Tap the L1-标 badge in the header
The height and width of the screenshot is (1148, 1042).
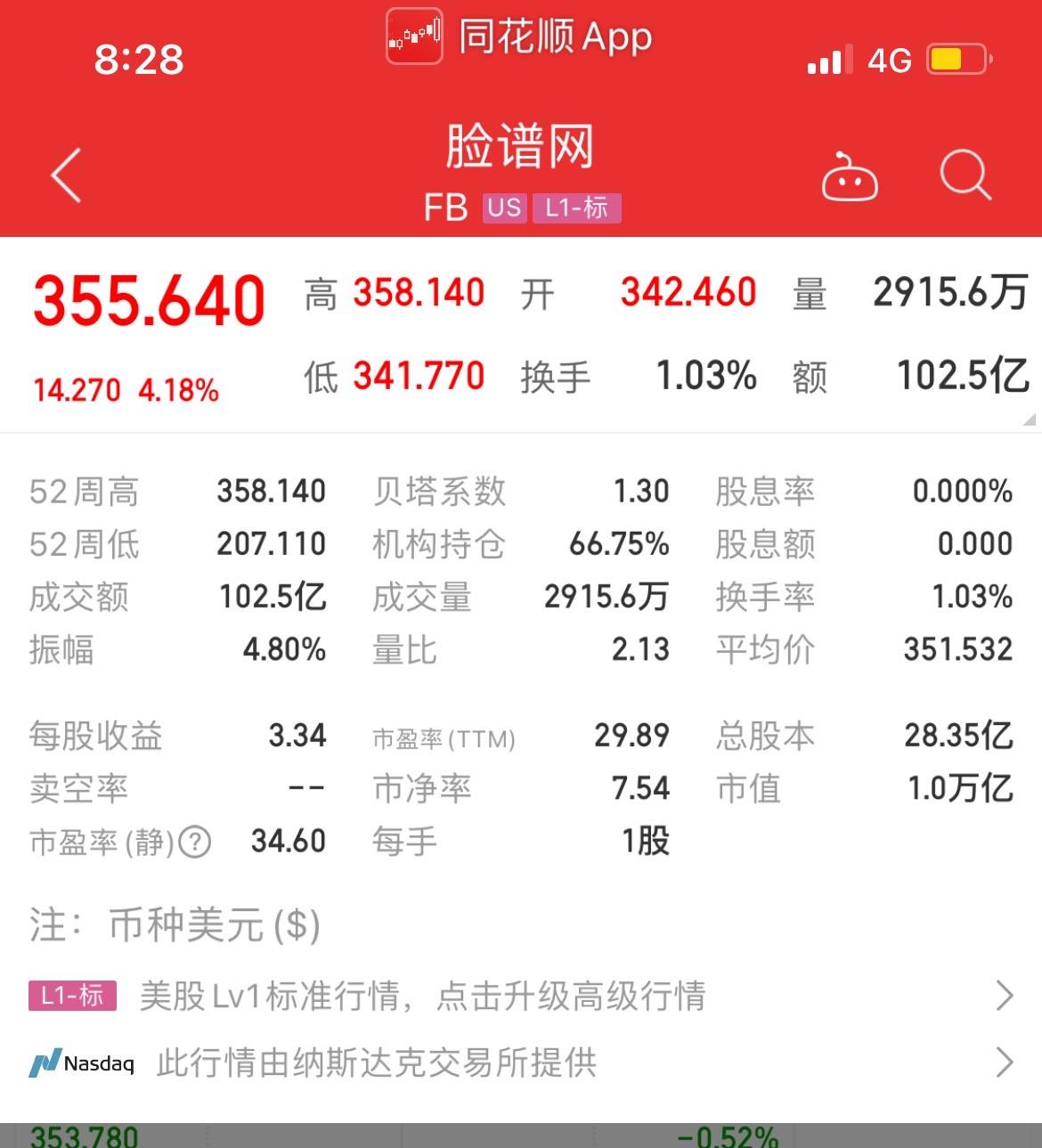pos(577,208)
